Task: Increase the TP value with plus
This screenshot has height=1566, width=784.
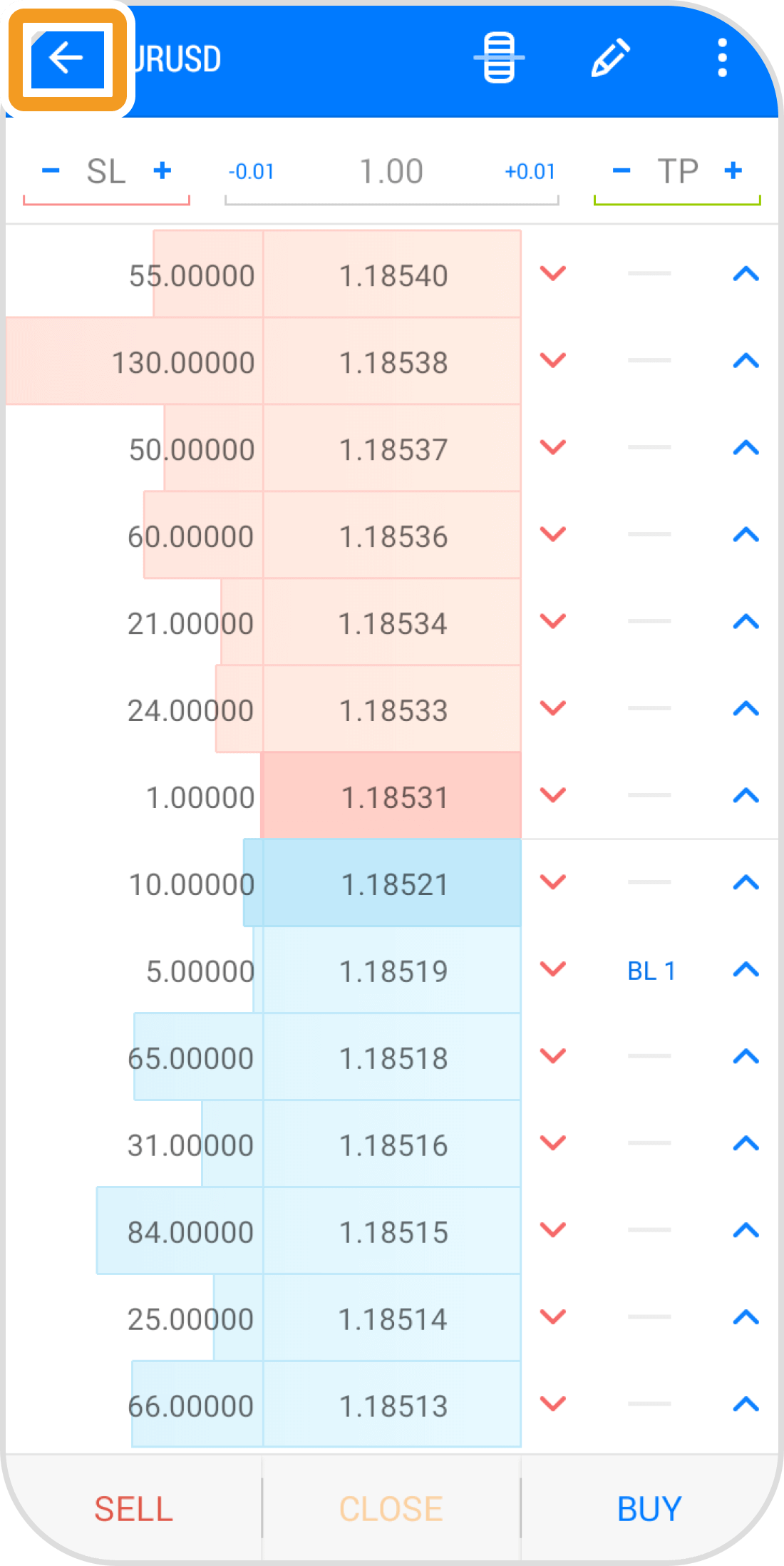Action: pos(733,171)
